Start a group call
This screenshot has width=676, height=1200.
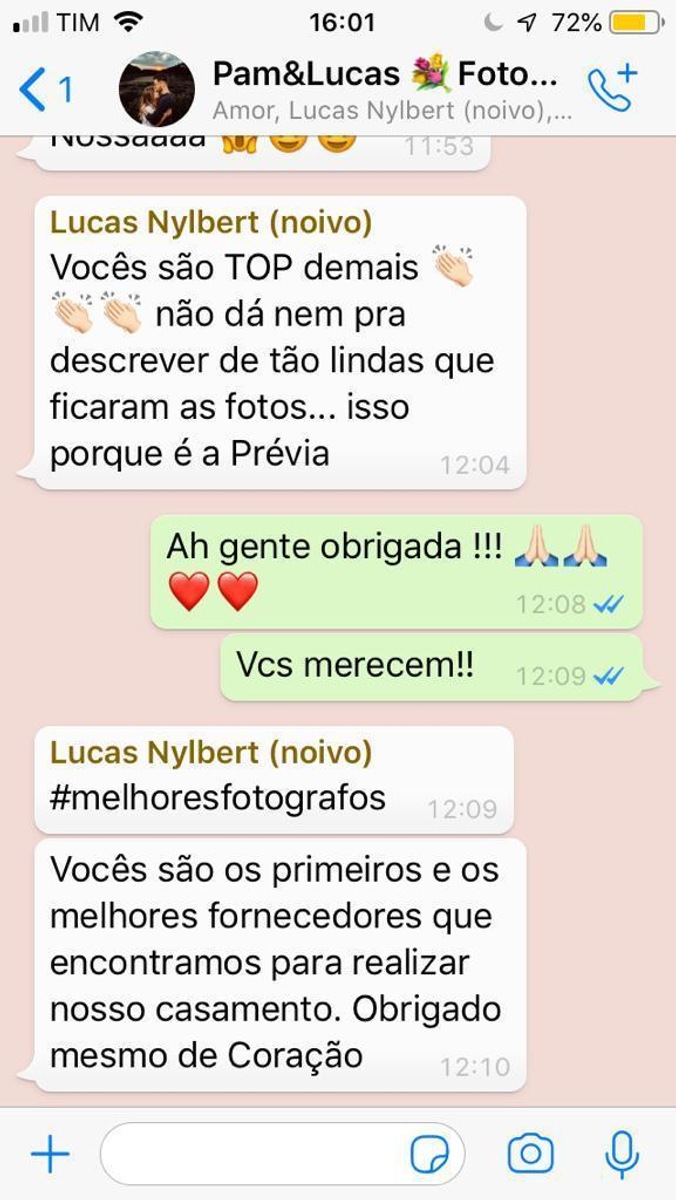click(x=613, y=89)
